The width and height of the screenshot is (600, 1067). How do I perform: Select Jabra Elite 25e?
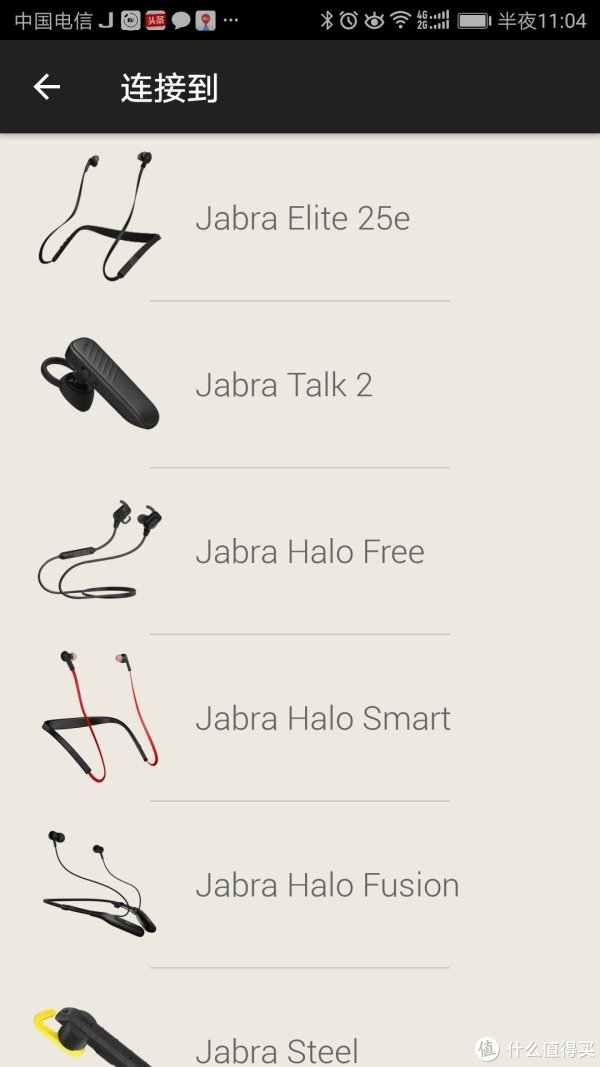[301, 218]
